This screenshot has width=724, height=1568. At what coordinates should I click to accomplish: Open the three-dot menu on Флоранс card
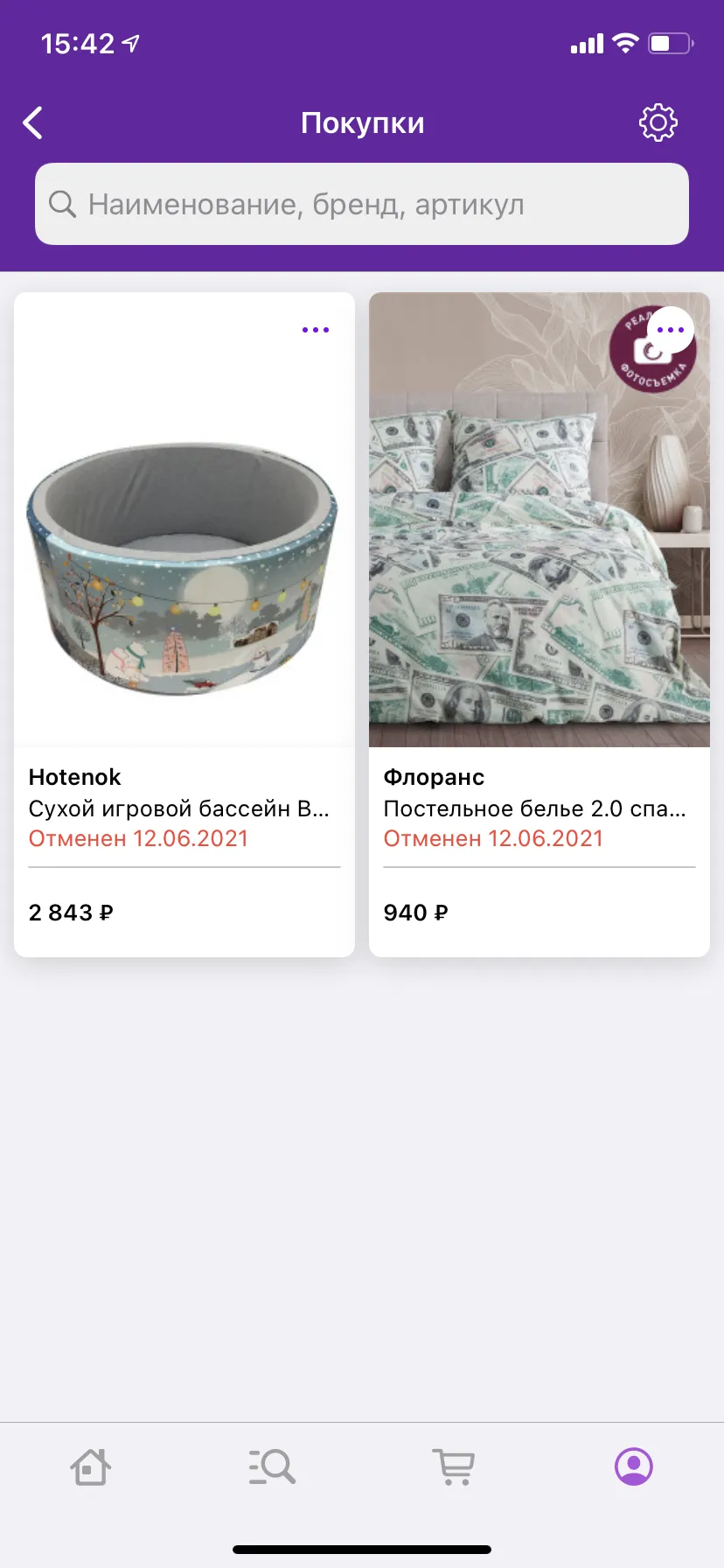click(x=671, y=330)
